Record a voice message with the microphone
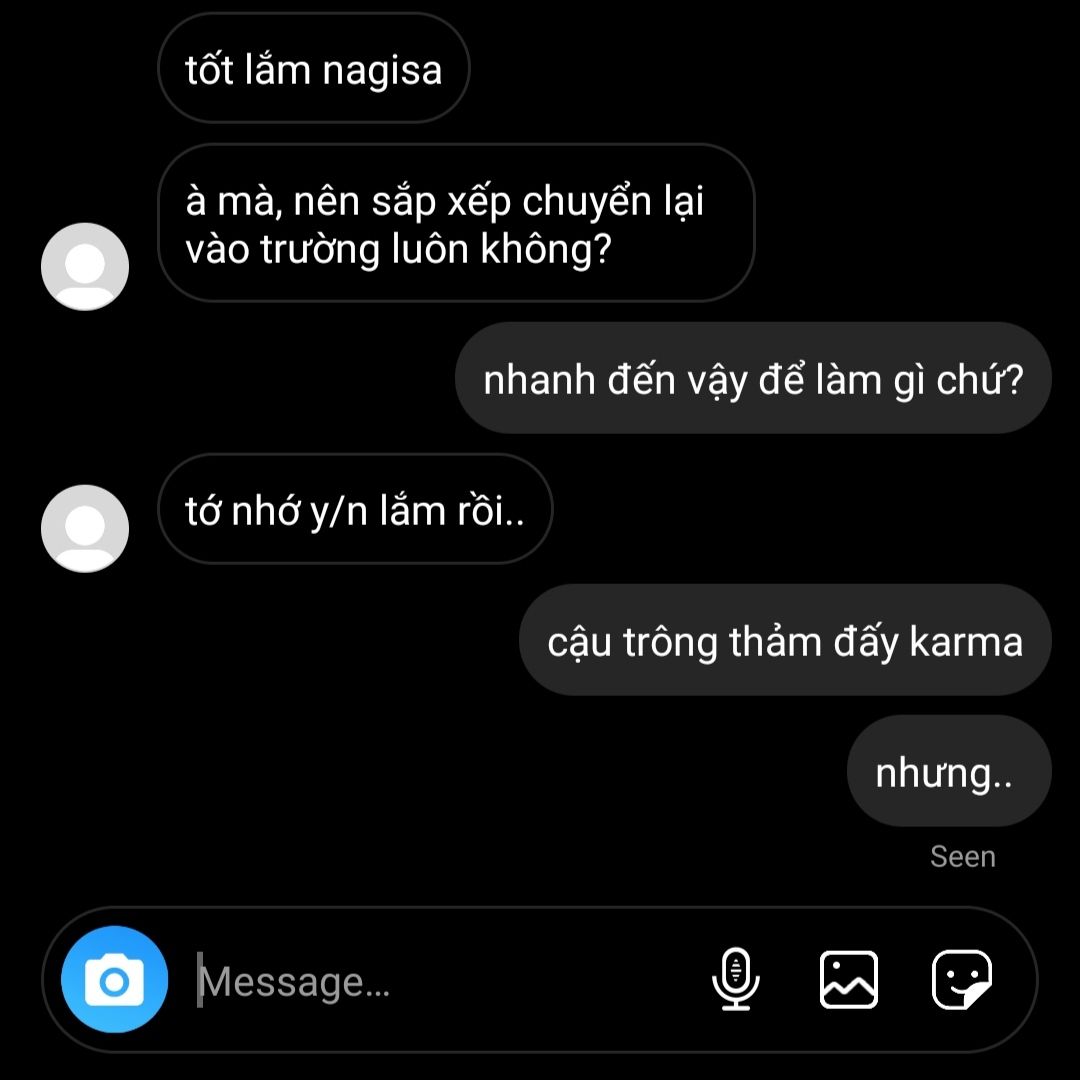 [736, 979]
